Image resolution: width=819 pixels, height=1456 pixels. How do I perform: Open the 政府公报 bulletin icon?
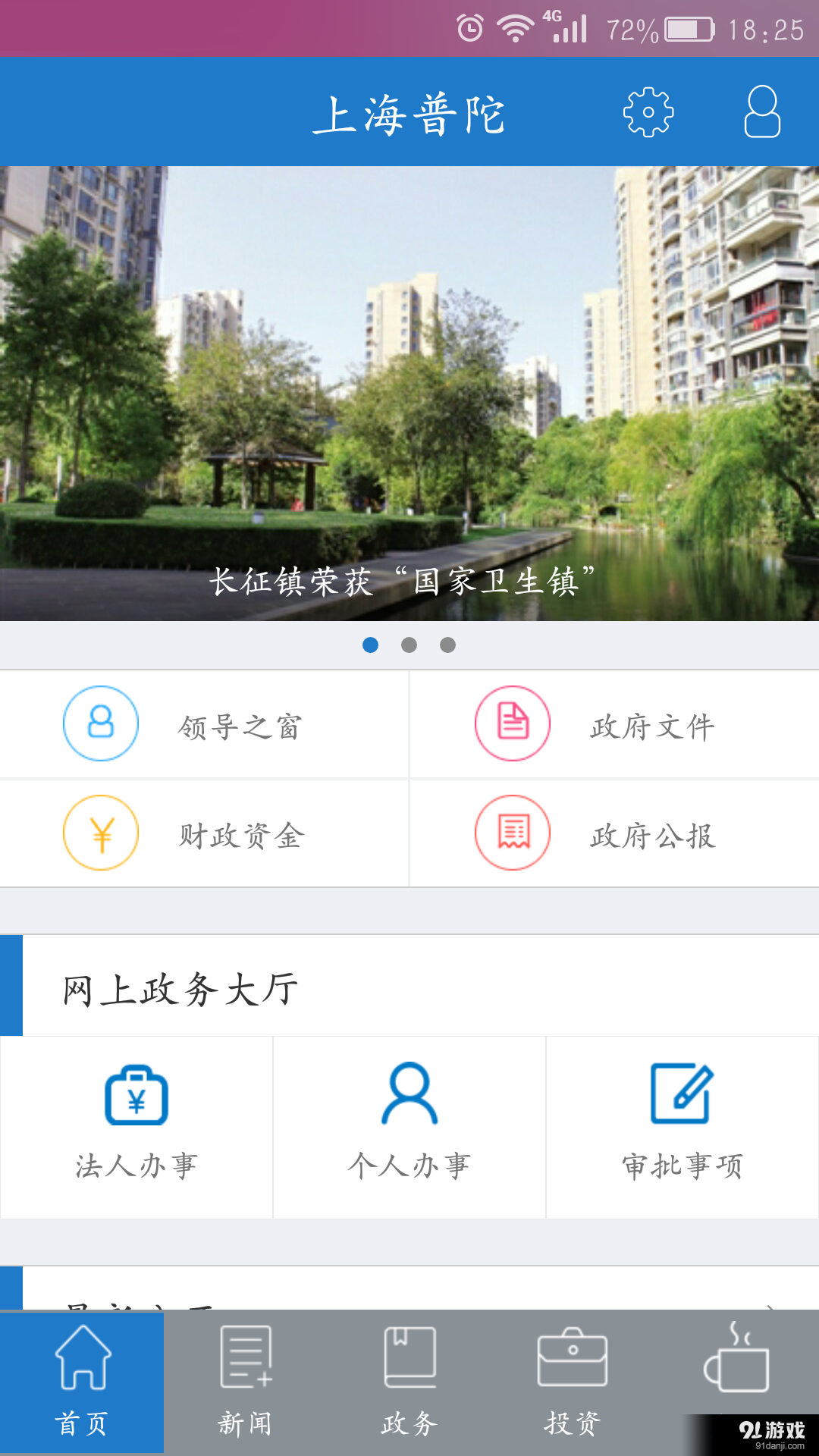point(512,832)
